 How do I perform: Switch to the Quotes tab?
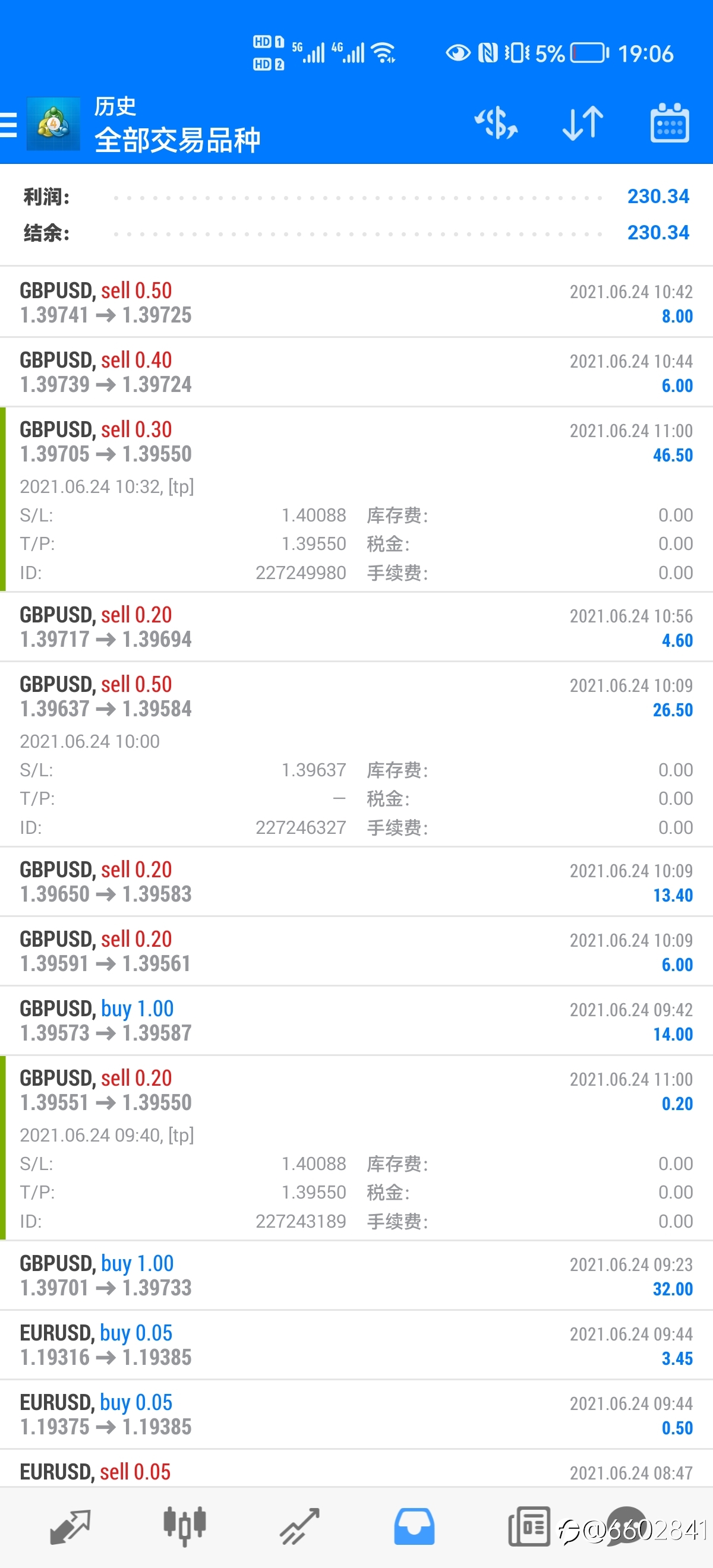70,1525
